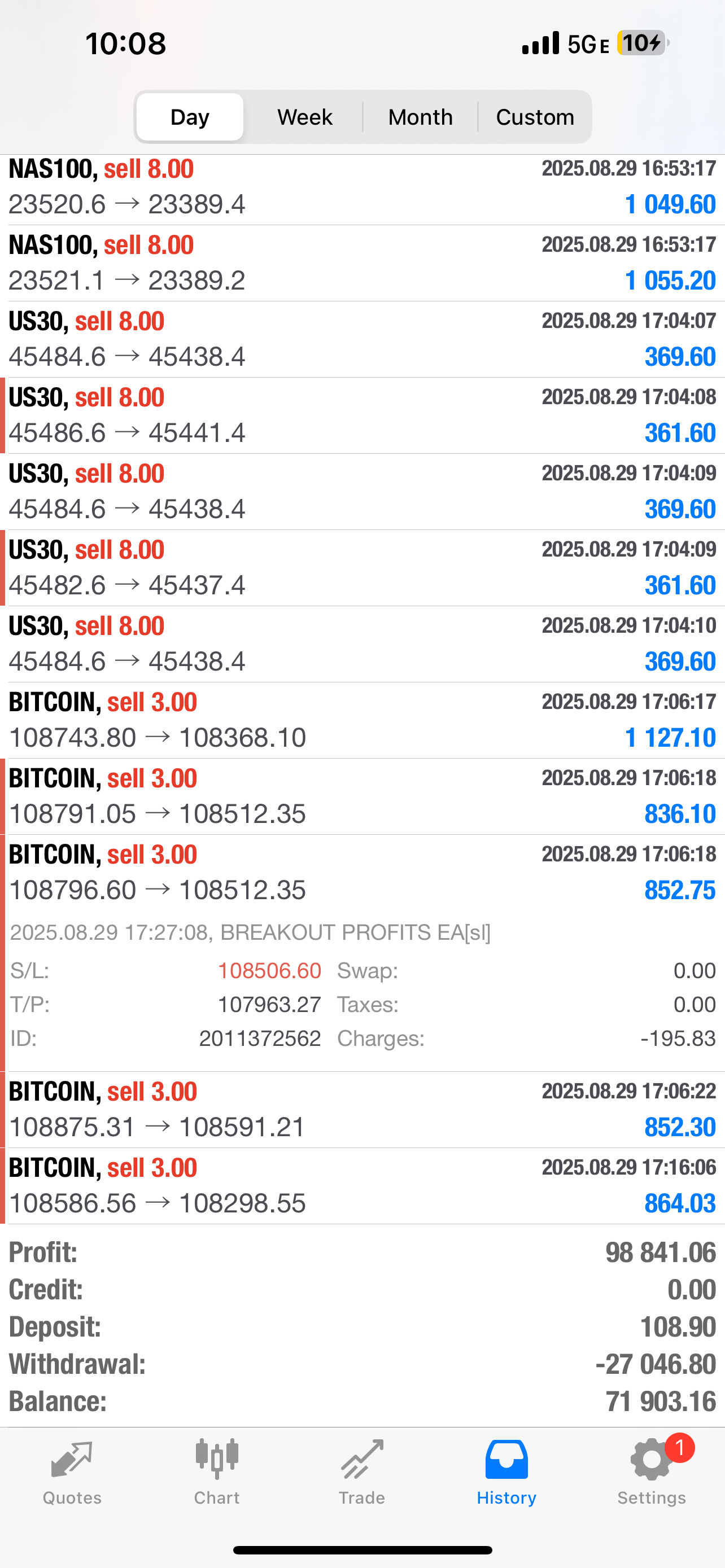This screenshot has width=725, height=1568.
Task: Open Settings with the notification badge
Action: pos(650,1473)
